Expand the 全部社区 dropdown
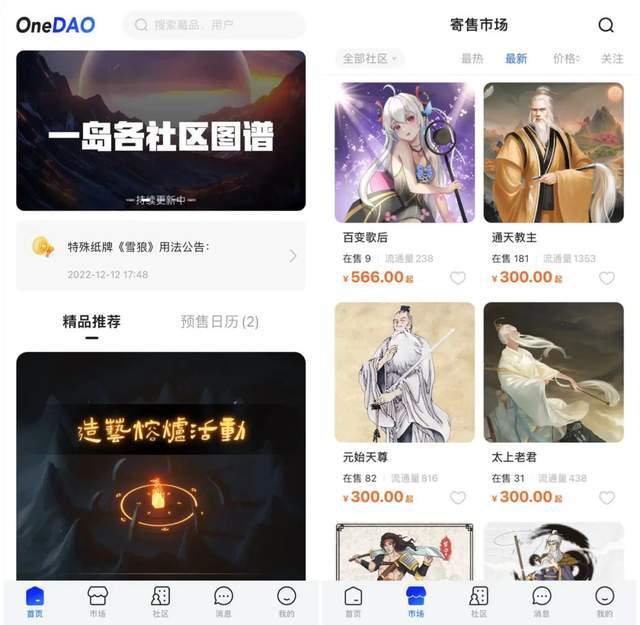Viewport: 640px width, 625px height. [370, 59]
